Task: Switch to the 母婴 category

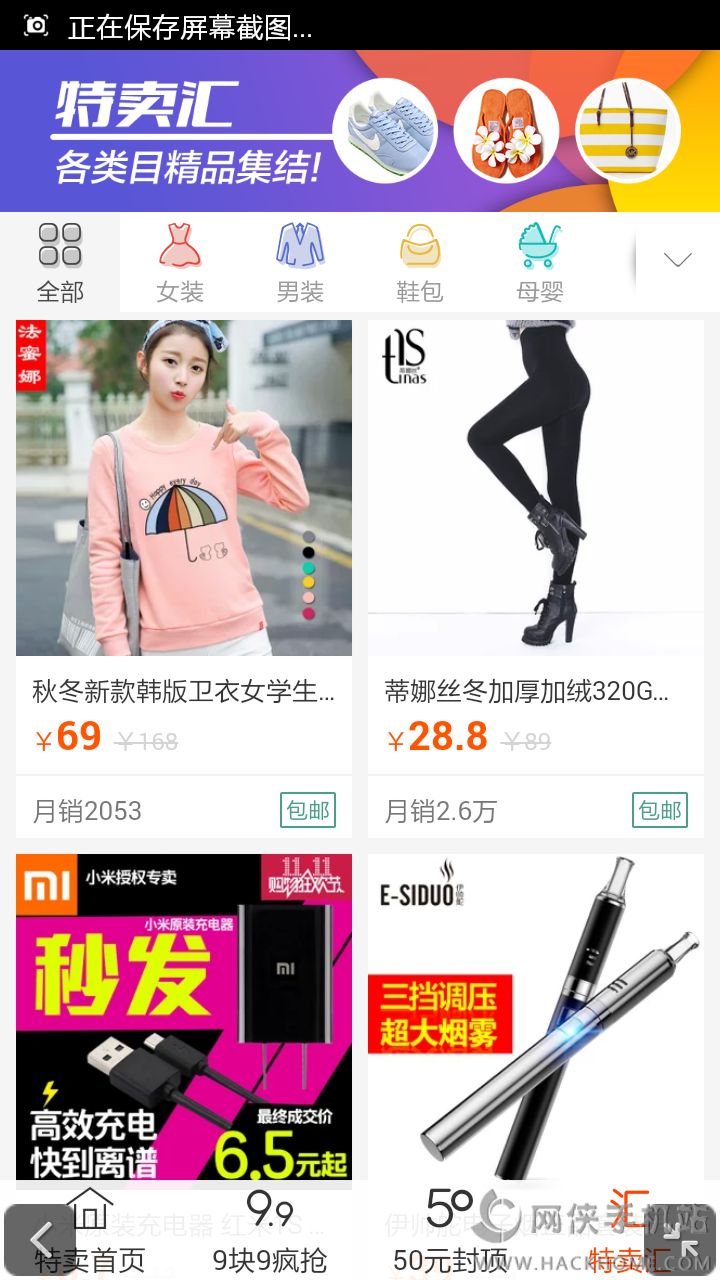Action: pos(540,263)
